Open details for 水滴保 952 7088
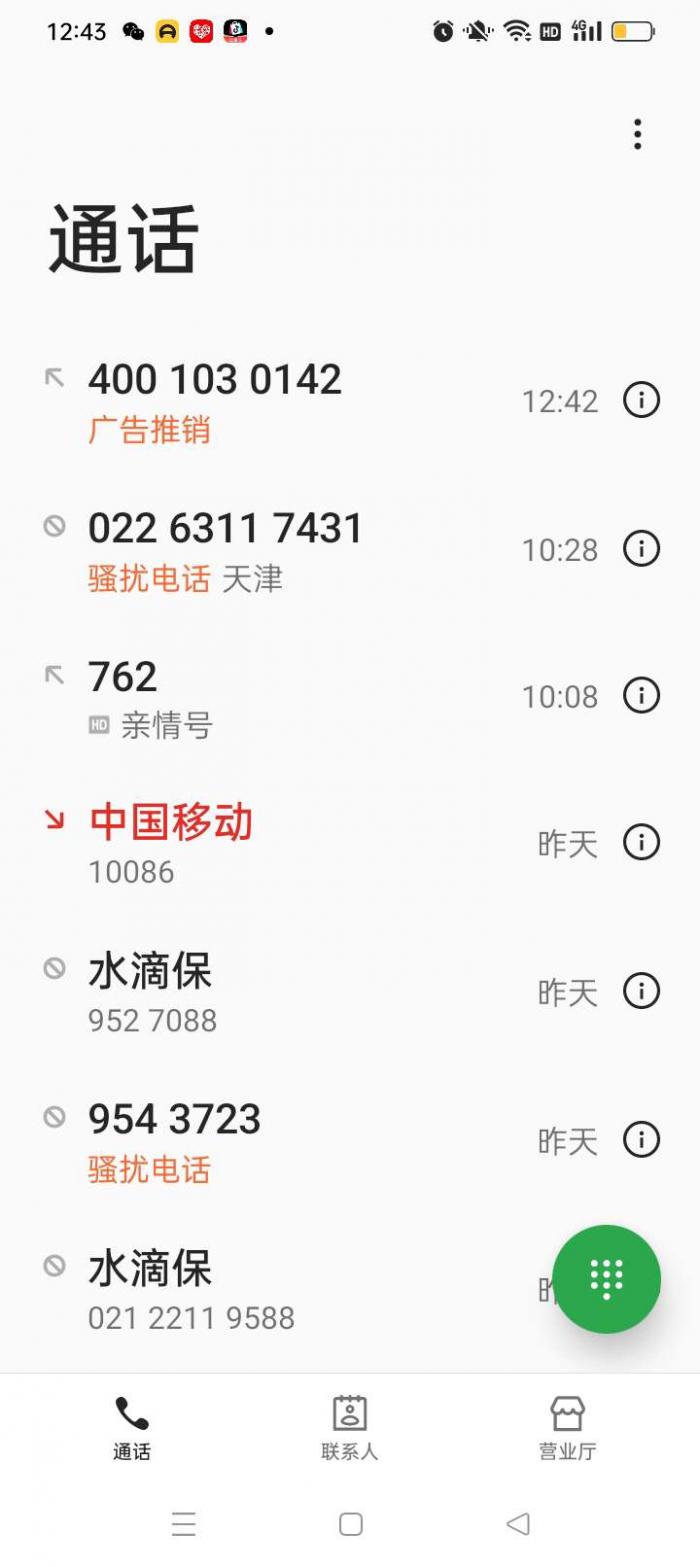Viewport: 700px width, 1567px height. click(x=641, y=990)
